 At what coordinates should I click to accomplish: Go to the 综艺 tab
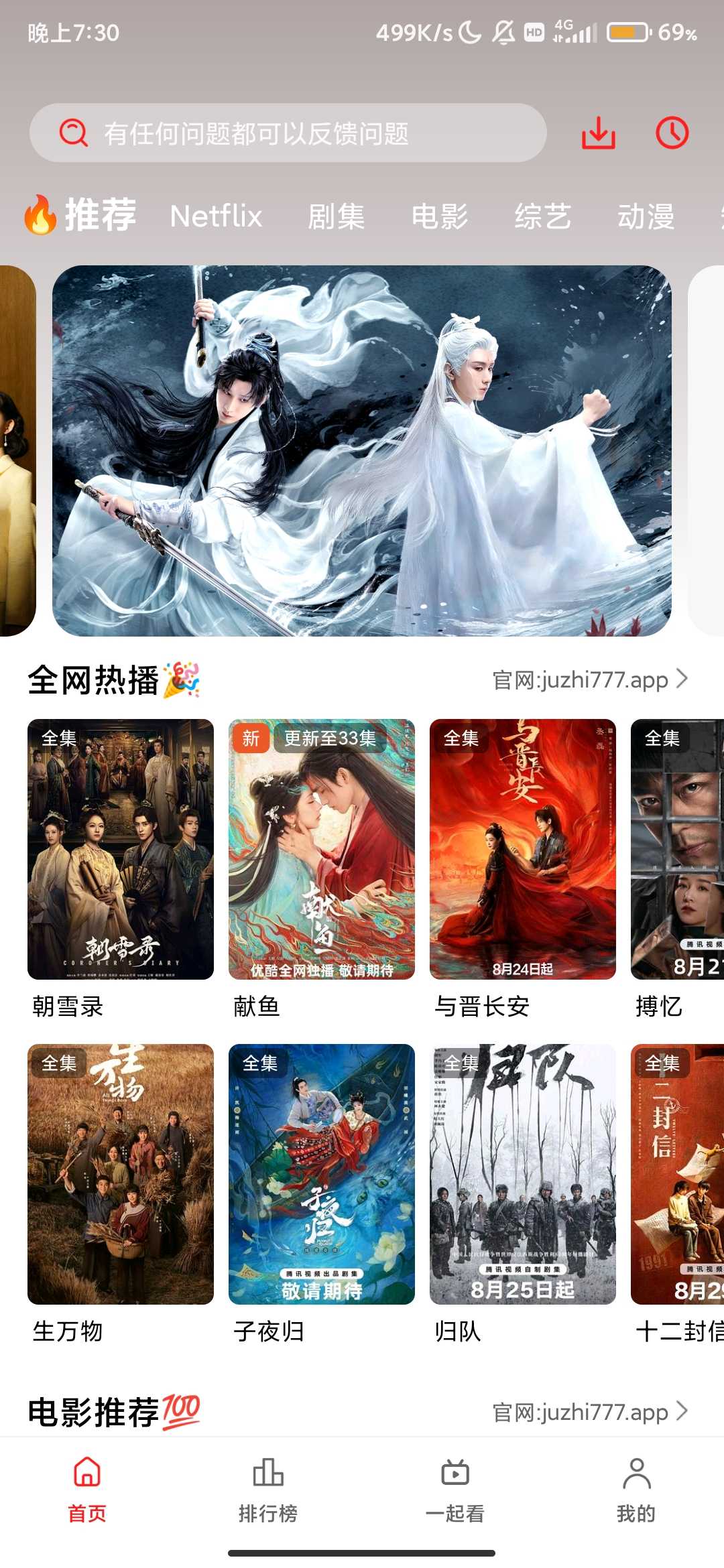(543, 216)
